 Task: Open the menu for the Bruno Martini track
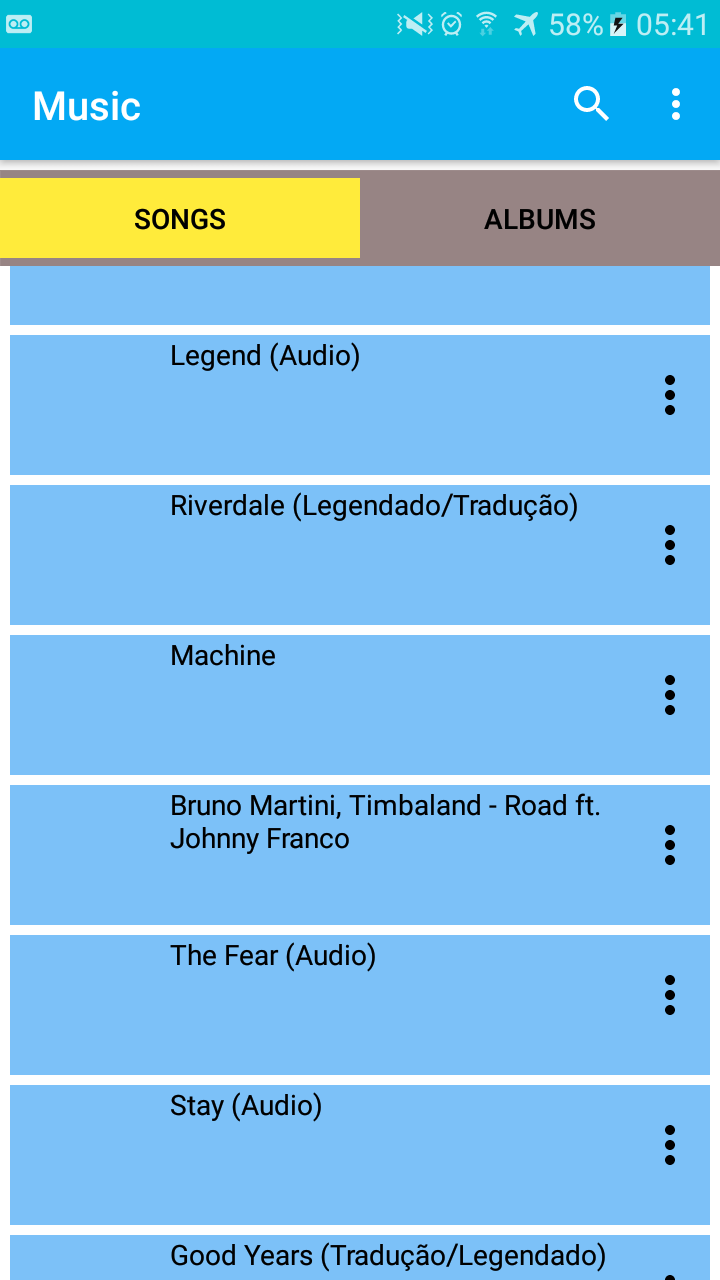pos(670,845)
